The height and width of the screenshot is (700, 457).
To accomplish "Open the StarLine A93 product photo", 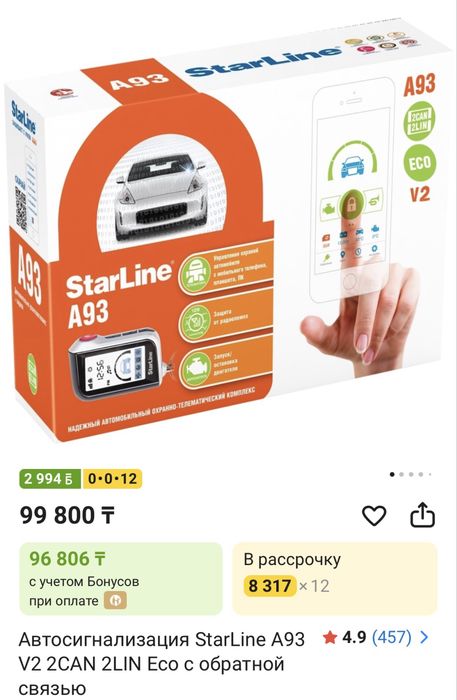I will point(228,228).
